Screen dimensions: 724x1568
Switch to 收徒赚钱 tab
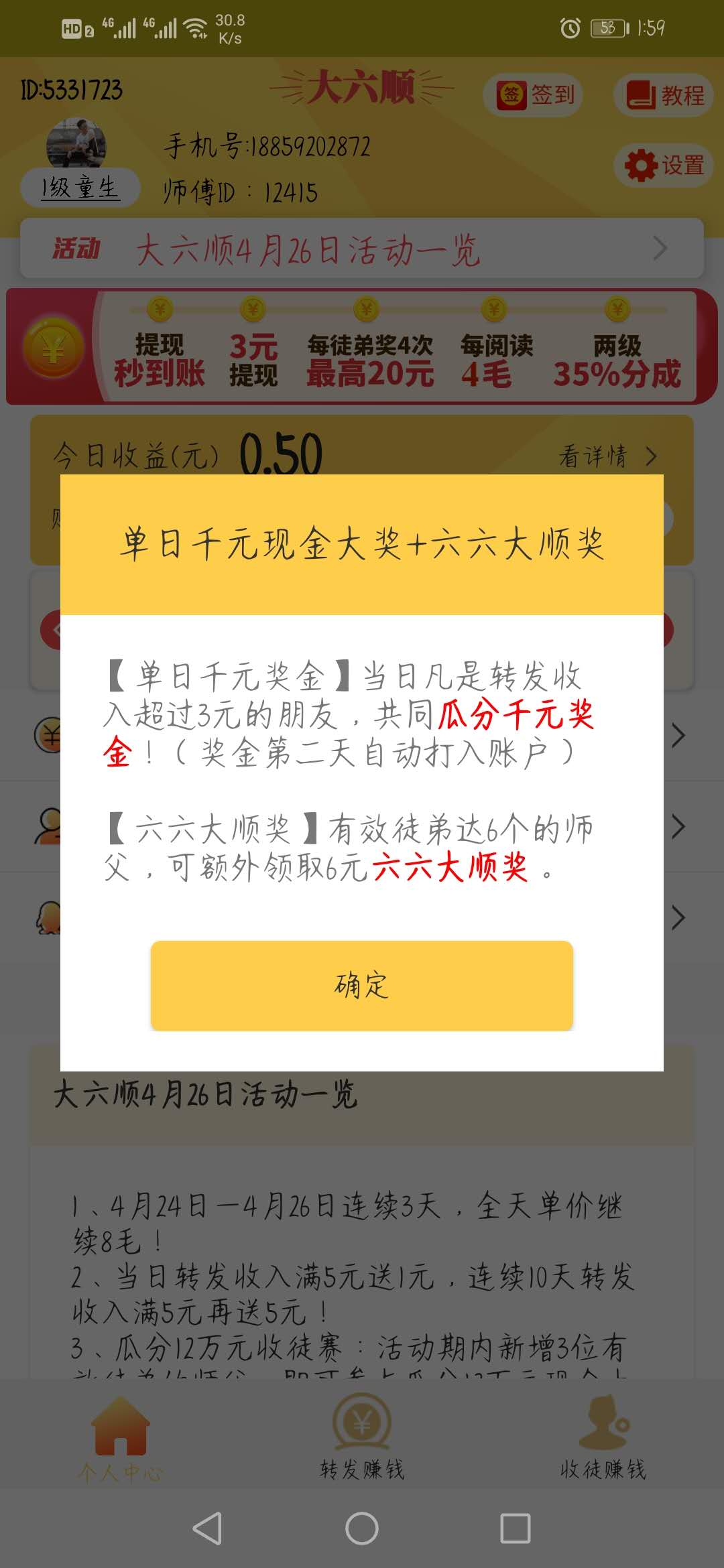603,1438
